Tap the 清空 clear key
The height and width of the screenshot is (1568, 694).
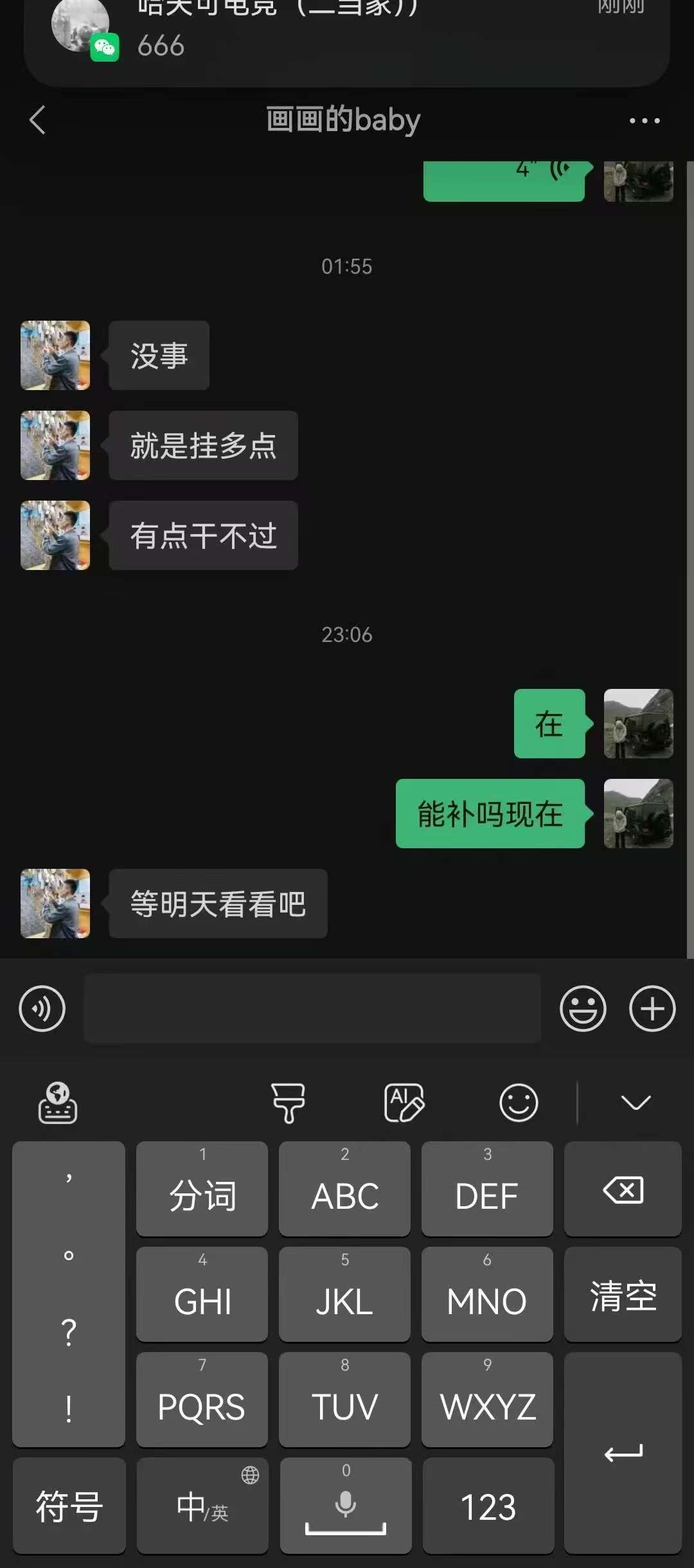tap(623, 1295)
